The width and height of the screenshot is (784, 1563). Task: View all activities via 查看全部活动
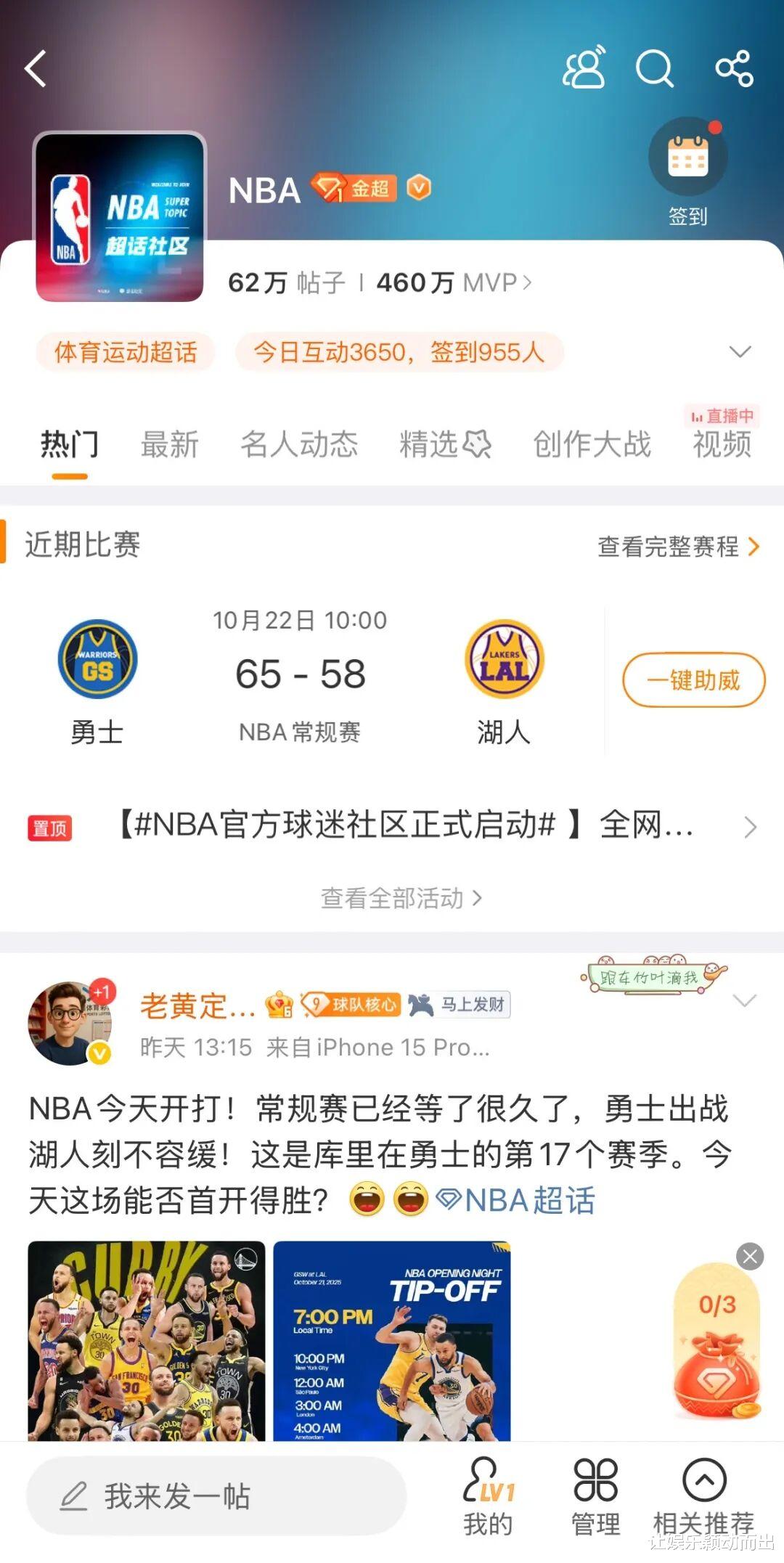coord(401,899)
